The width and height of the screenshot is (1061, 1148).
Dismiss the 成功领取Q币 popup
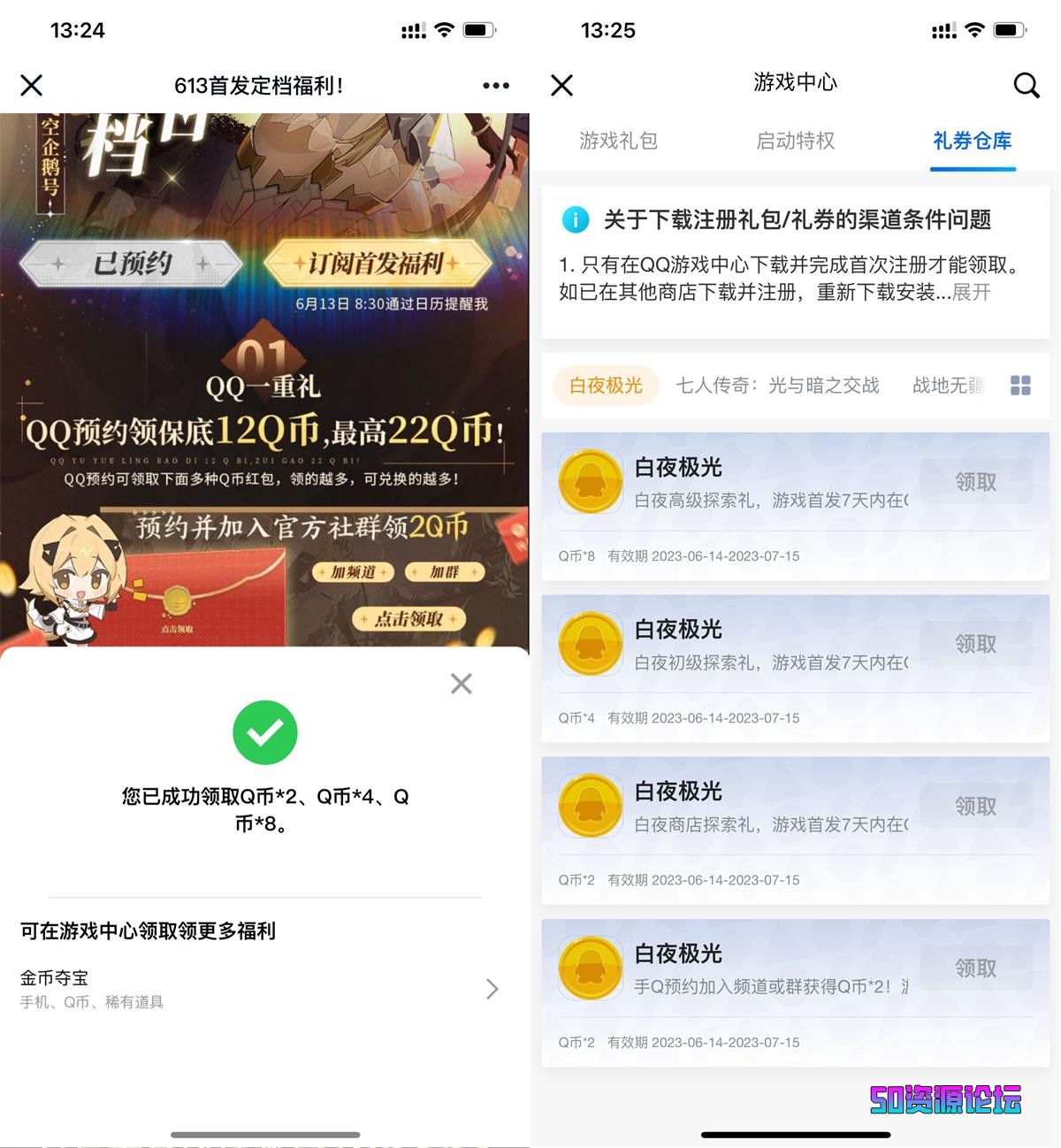point(461,683)
